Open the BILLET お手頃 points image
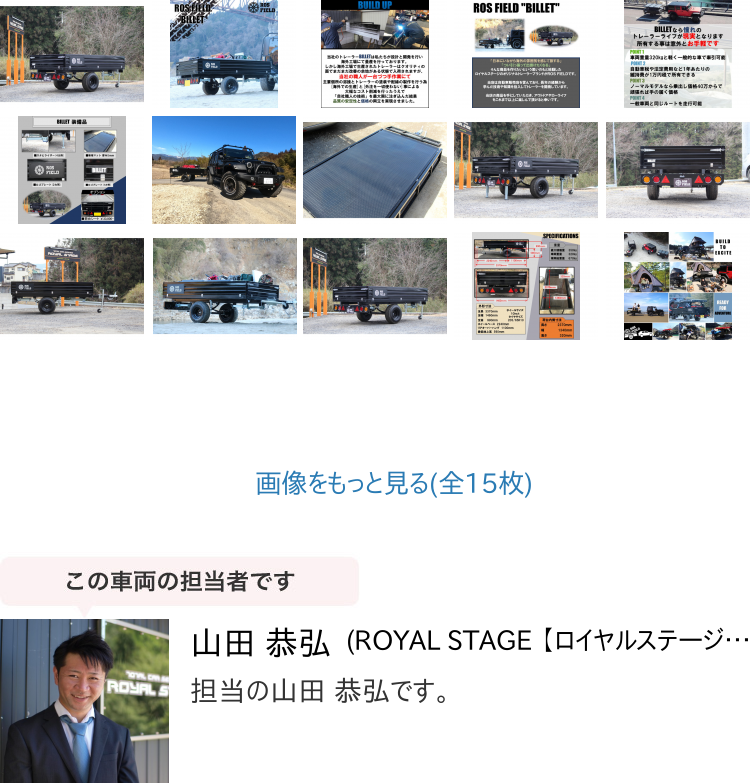This screenshot has height=783, width=750. pos(677,54)
